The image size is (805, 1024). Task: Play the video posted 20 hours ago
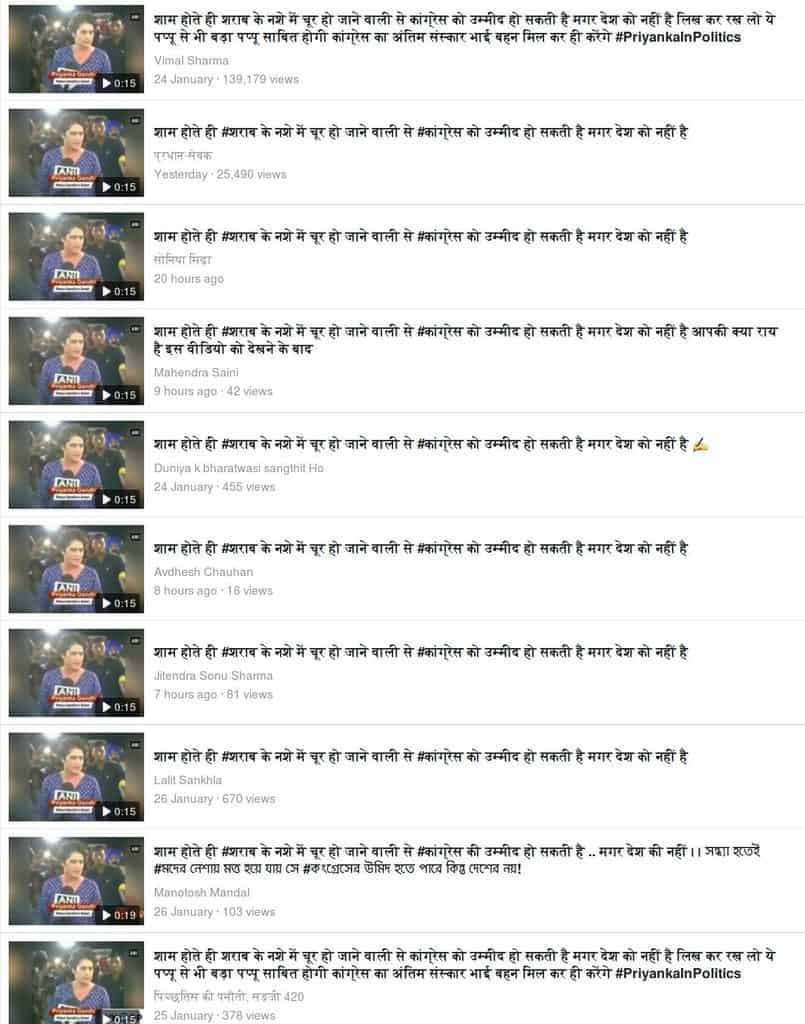[76, 257]
